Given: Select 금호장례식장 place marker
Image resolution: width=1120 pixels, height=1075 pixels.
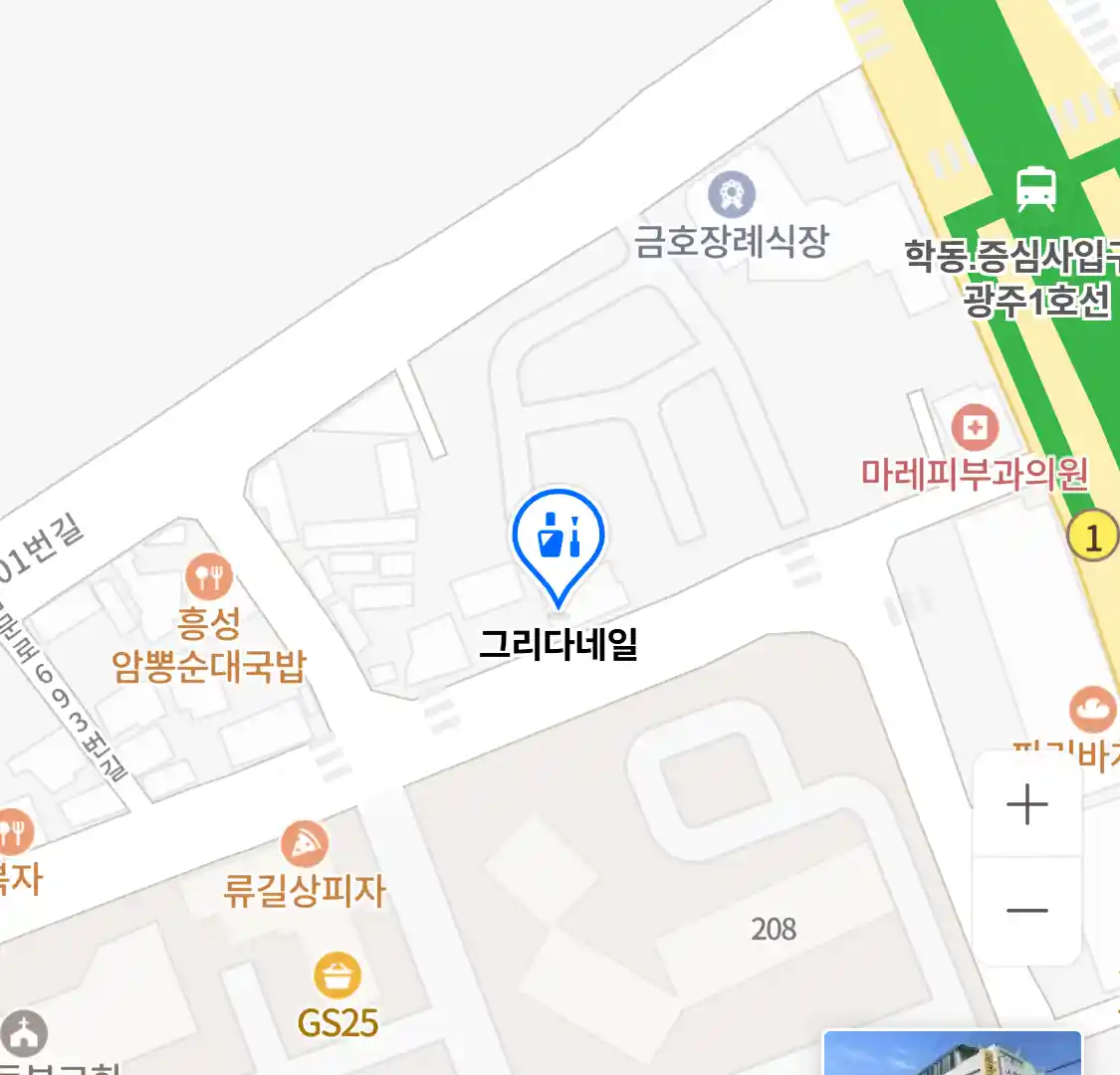Looking at the screenshot, I should (x=732, y=195).
